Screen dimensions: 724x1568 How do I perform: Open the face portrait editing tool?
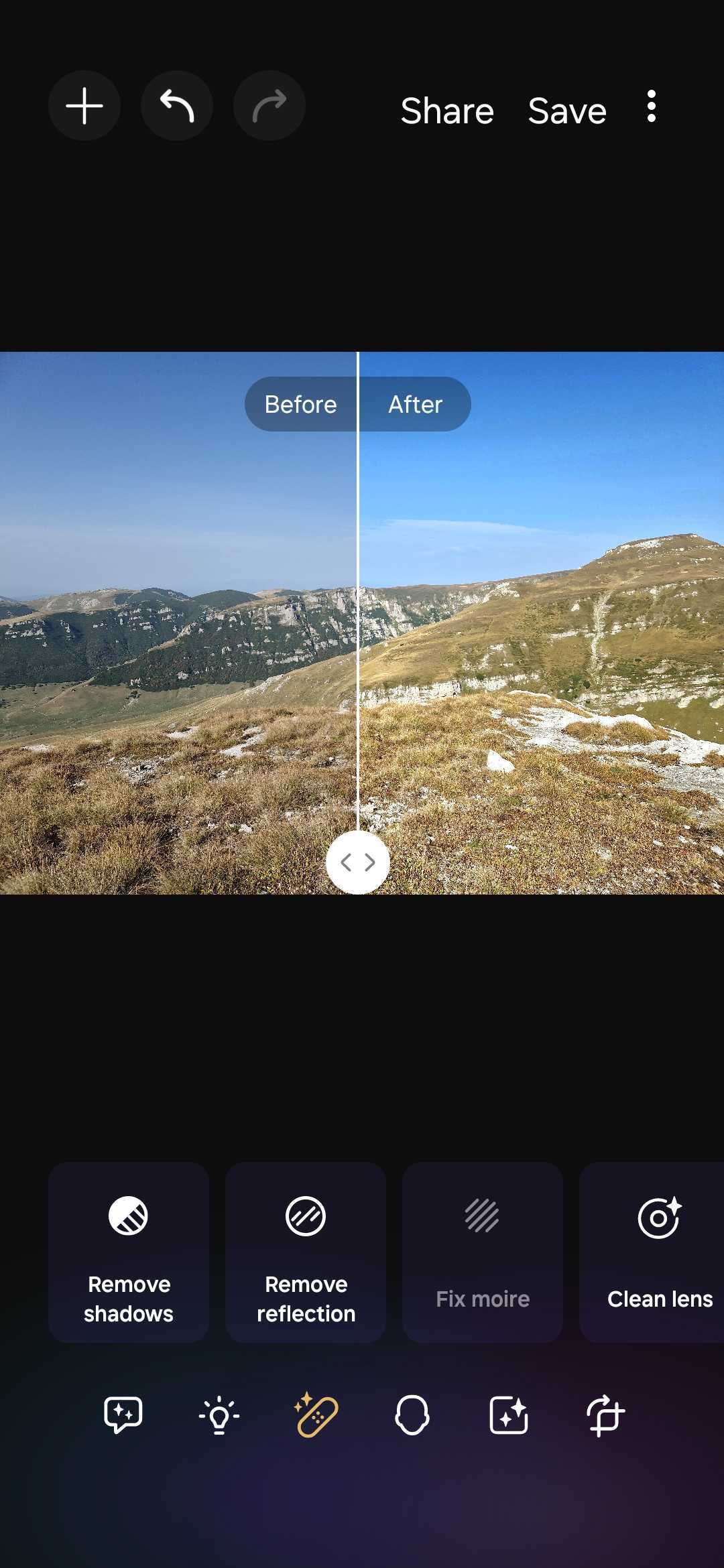[412, 1415]
